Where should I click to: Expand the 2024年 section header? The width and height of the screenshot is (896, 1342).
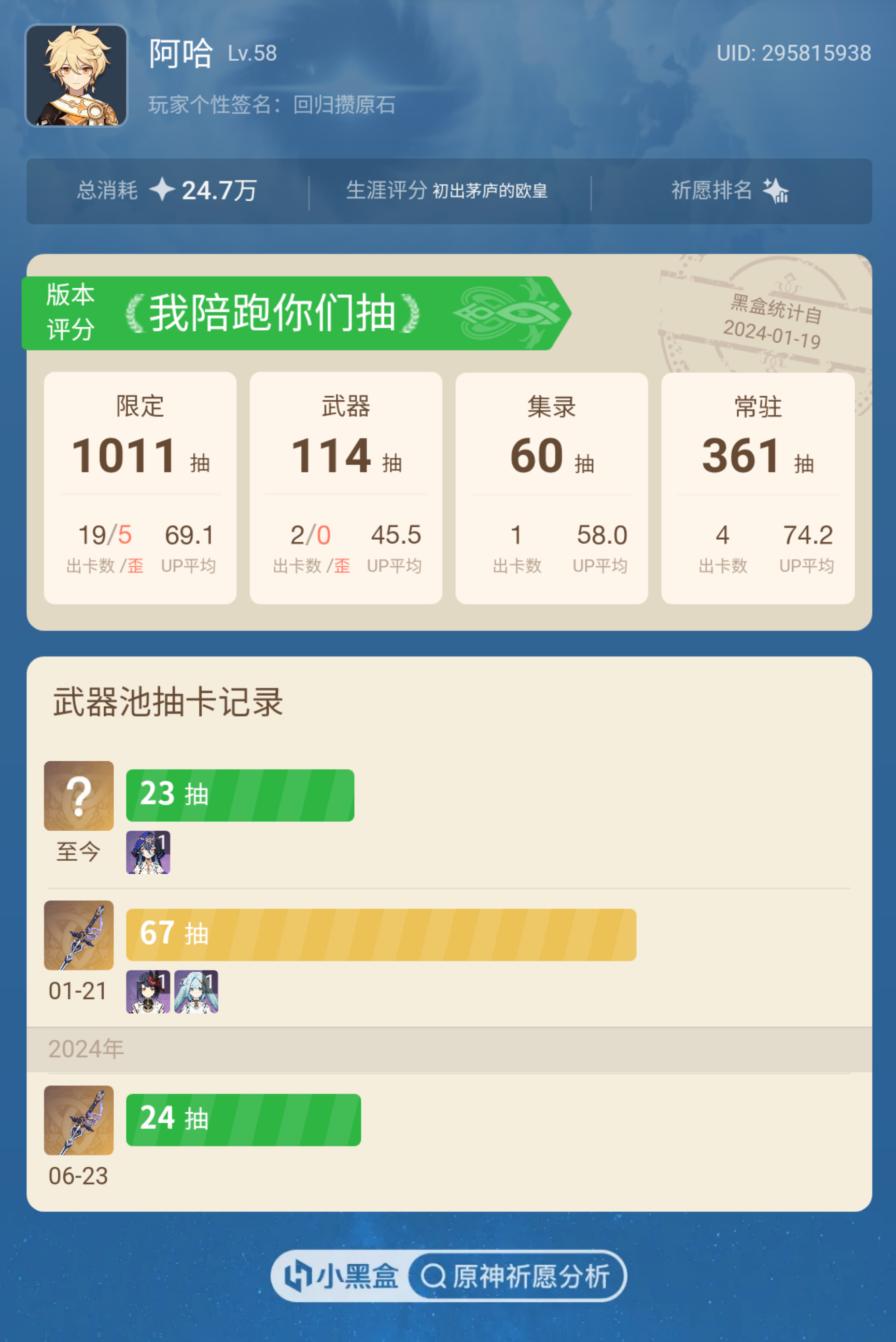[86, 1050]
